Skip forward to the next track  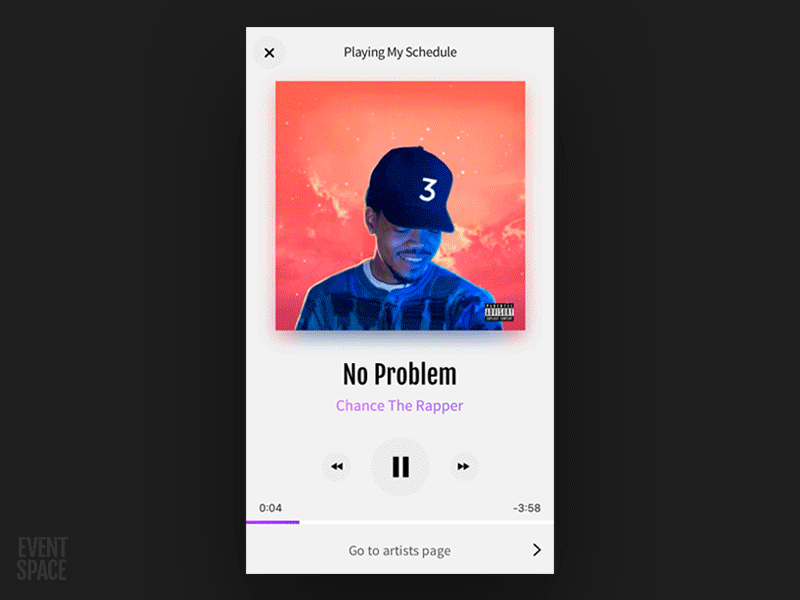click(463, 467)
